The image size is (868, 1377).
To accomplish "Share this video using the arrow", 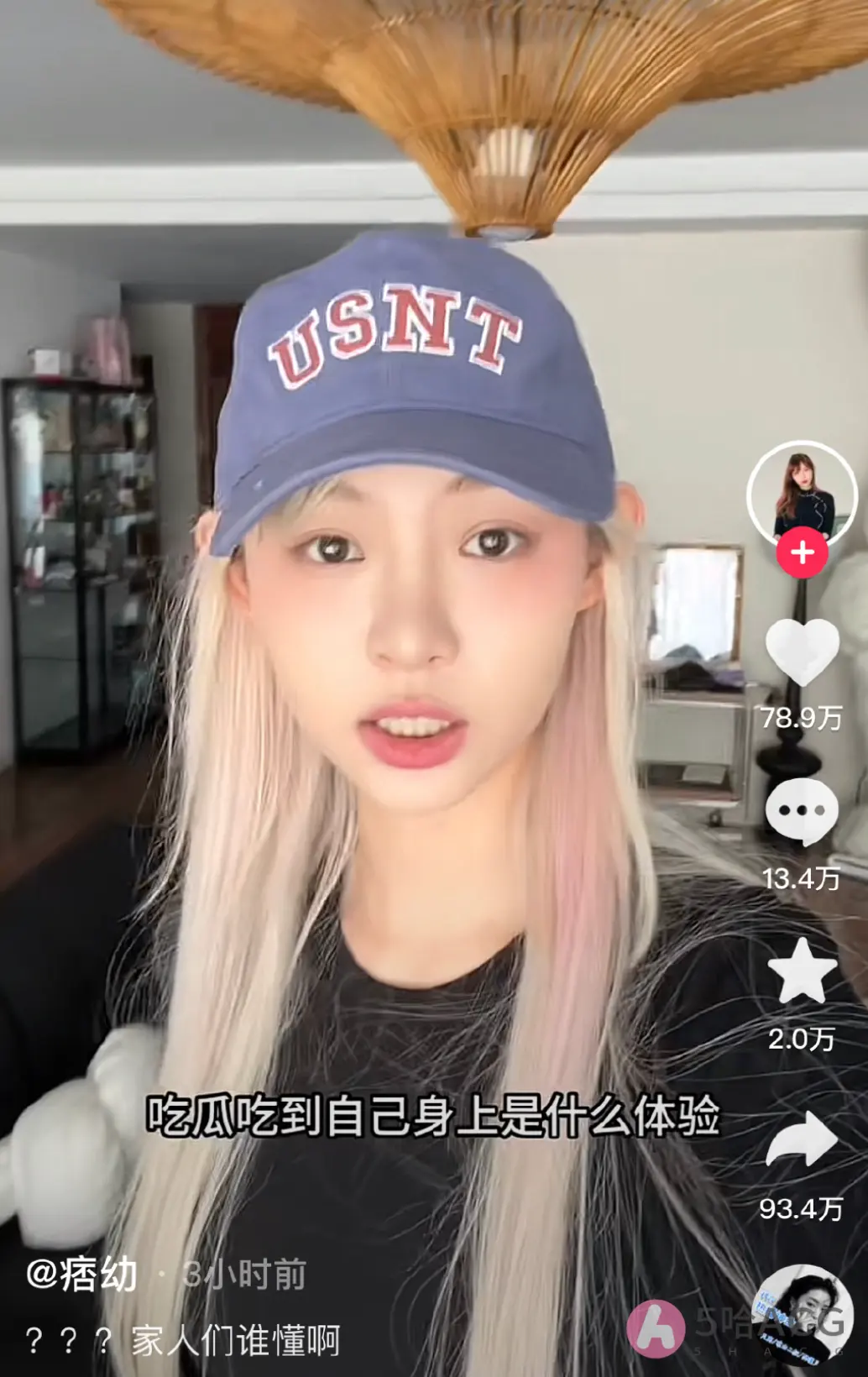I will (x=802, y=1139).
